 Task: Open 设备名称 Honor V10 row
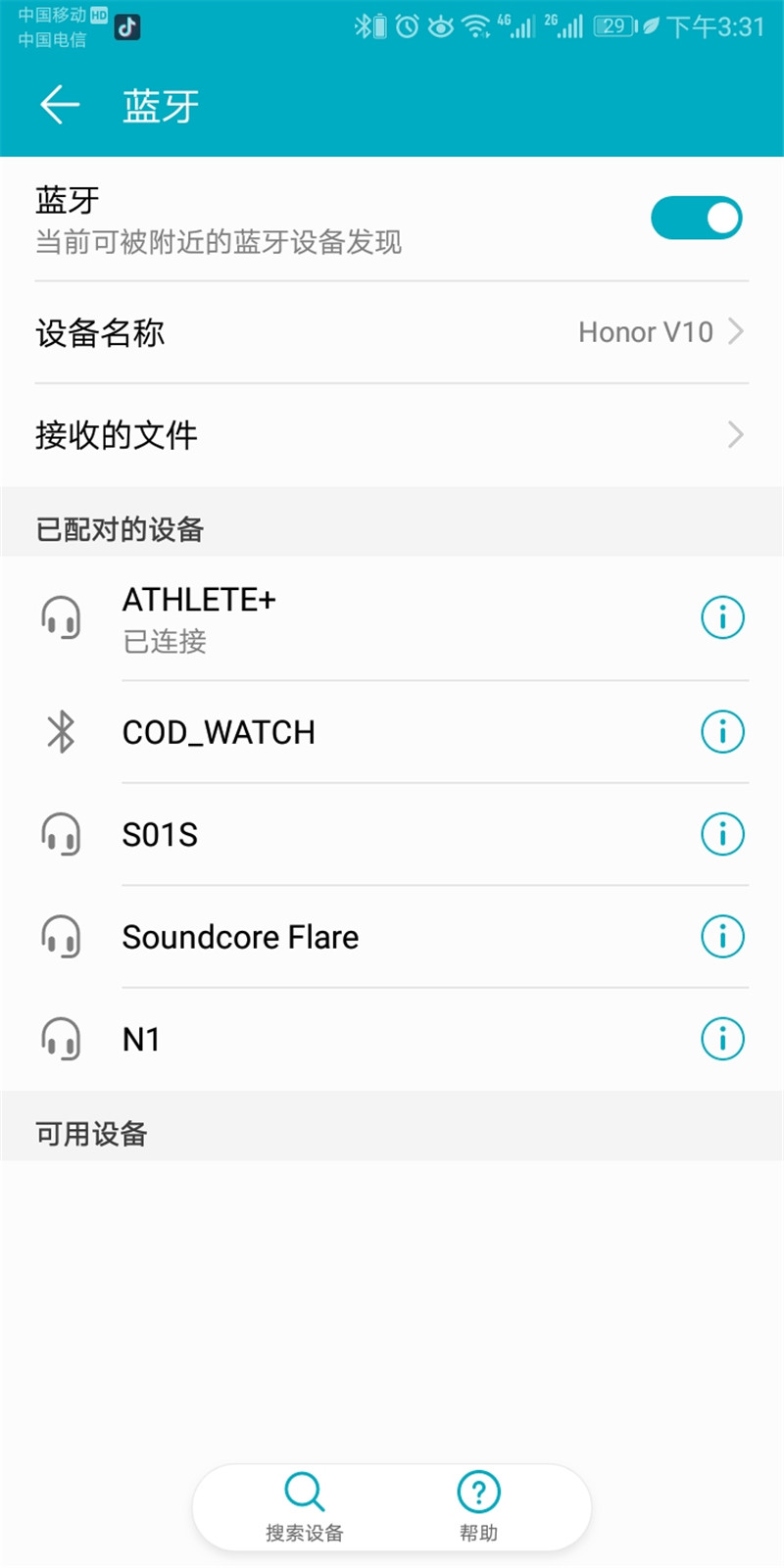[392, 332]
